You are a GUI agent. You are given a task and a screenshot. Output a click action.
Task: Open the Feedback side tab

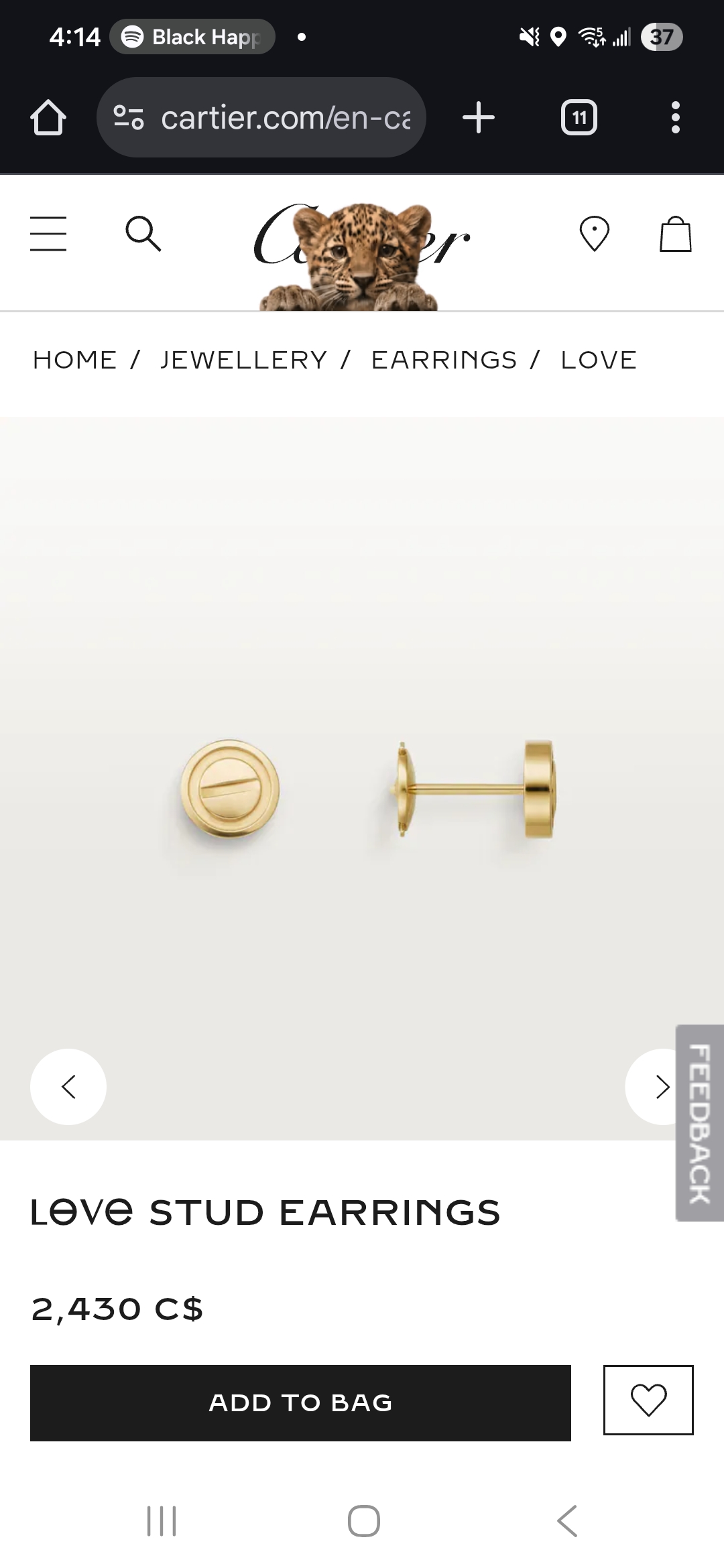pyautogui.click(x=700, y=1122)
